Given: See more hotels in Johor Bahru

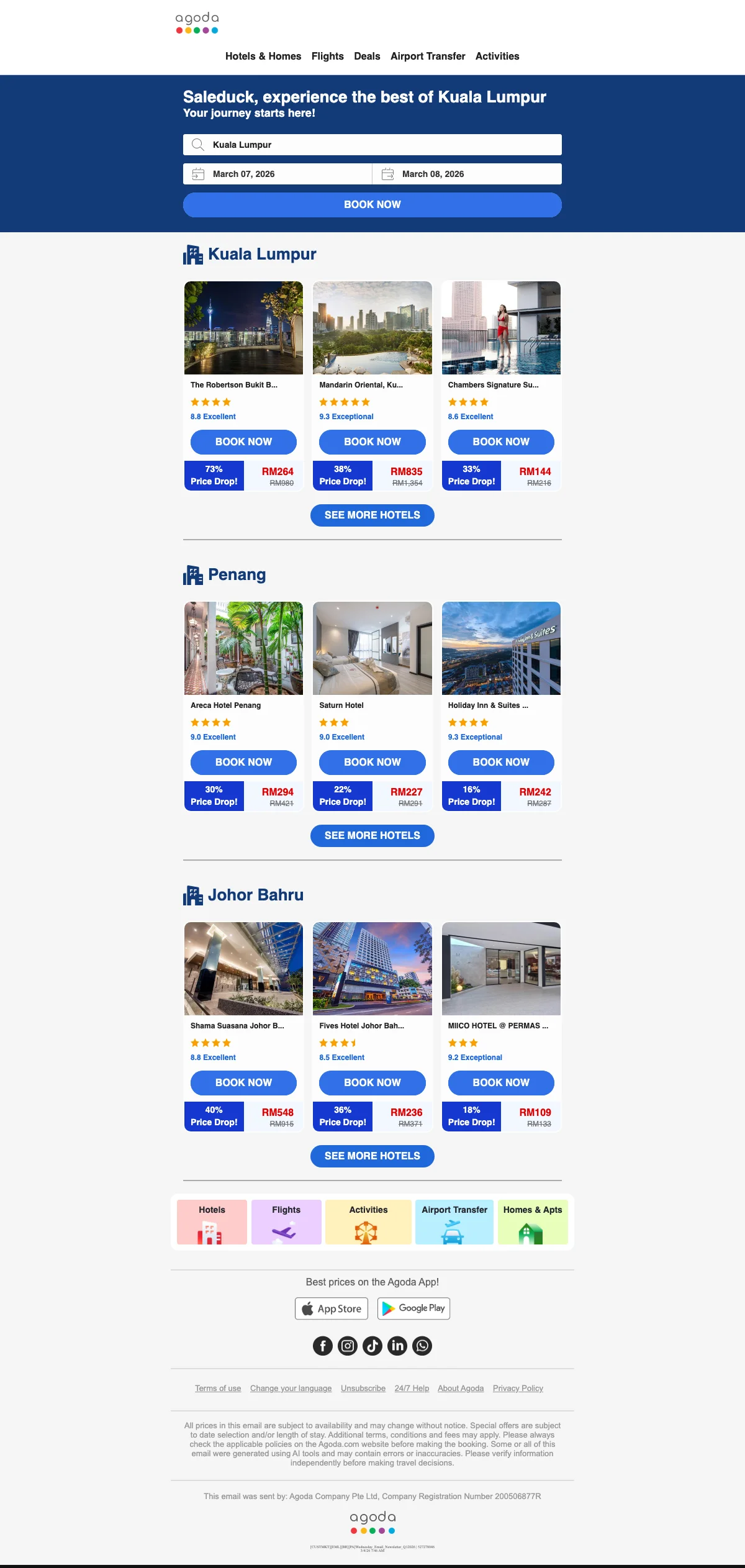Looking at the screenshot, I should (x=372, y=1156).
